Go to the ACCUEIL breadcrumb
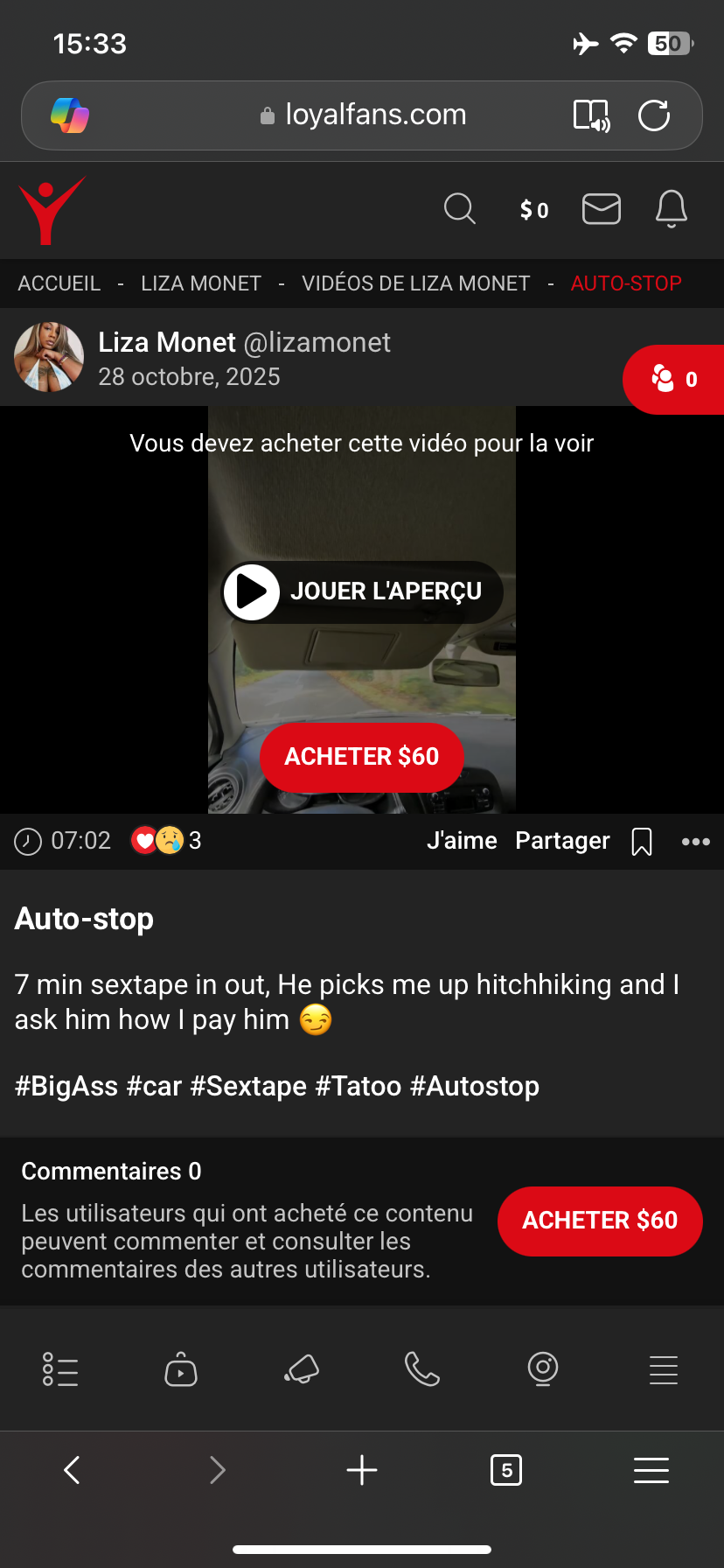Screen dimensions: 724x1568 [x=59, y=283]
